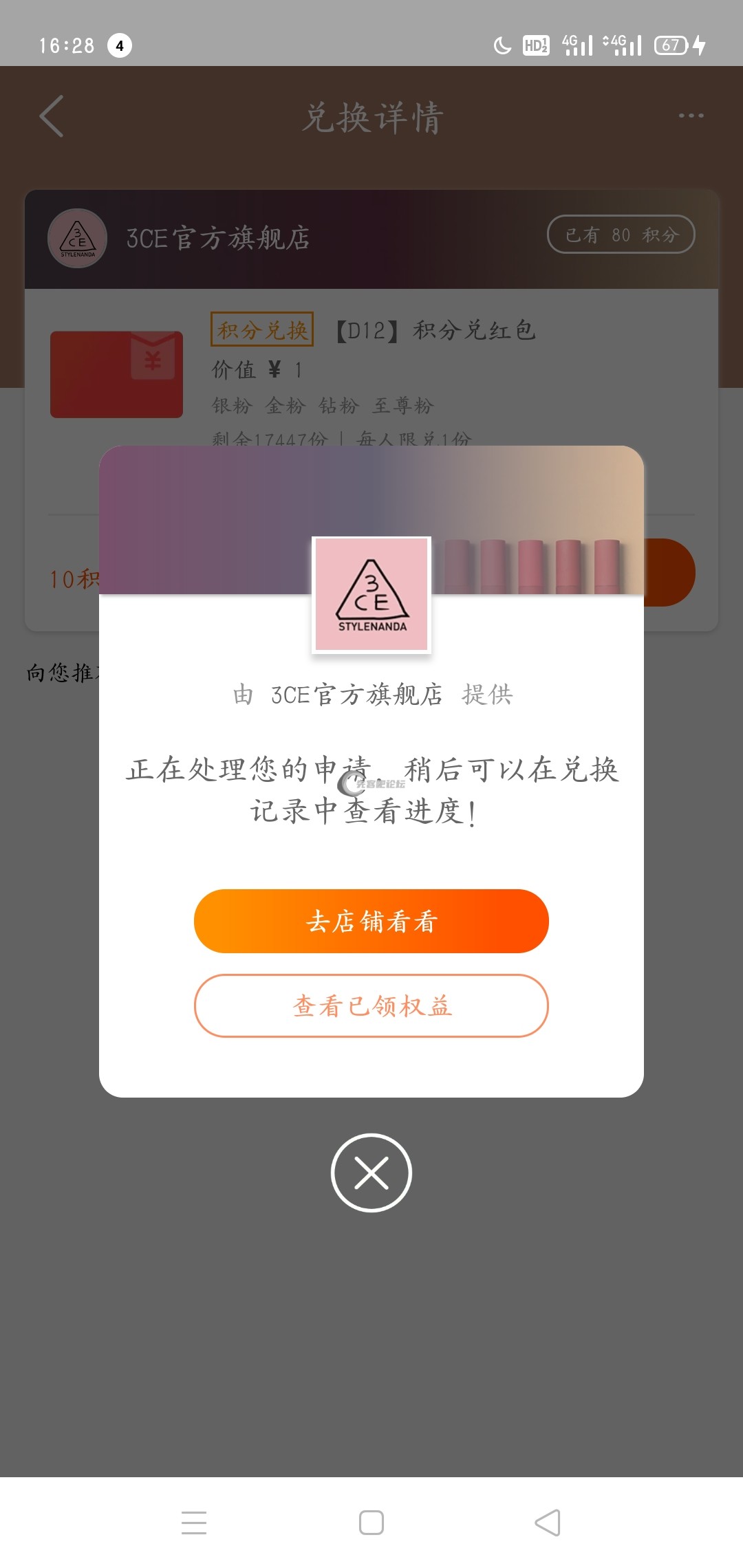
Task: Tap the red envelope voucher image
Action: tap(117, 375)
